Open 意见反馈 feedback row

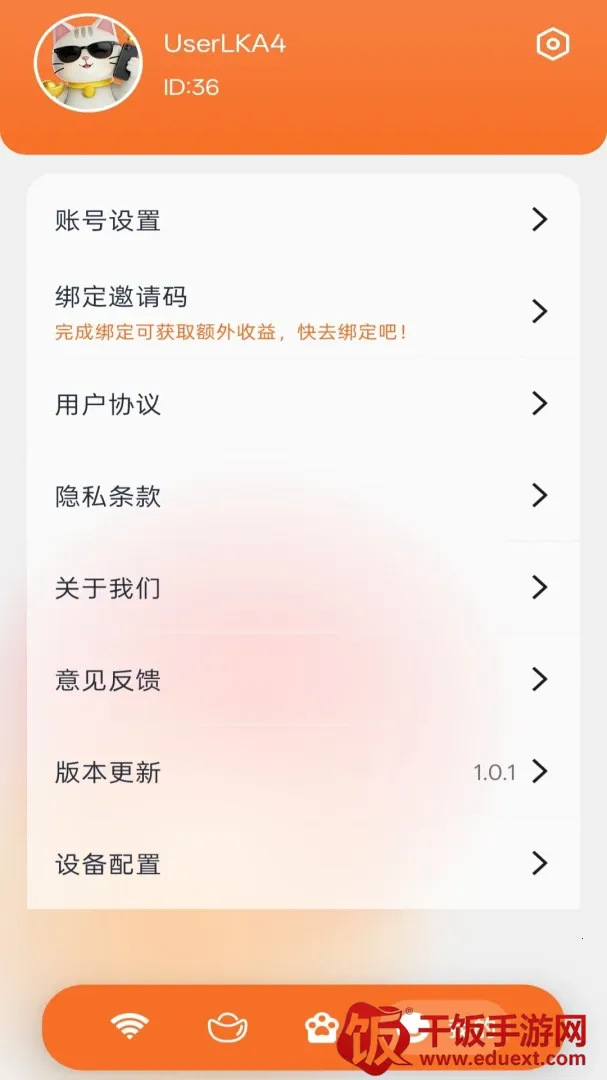coord(303,680)
